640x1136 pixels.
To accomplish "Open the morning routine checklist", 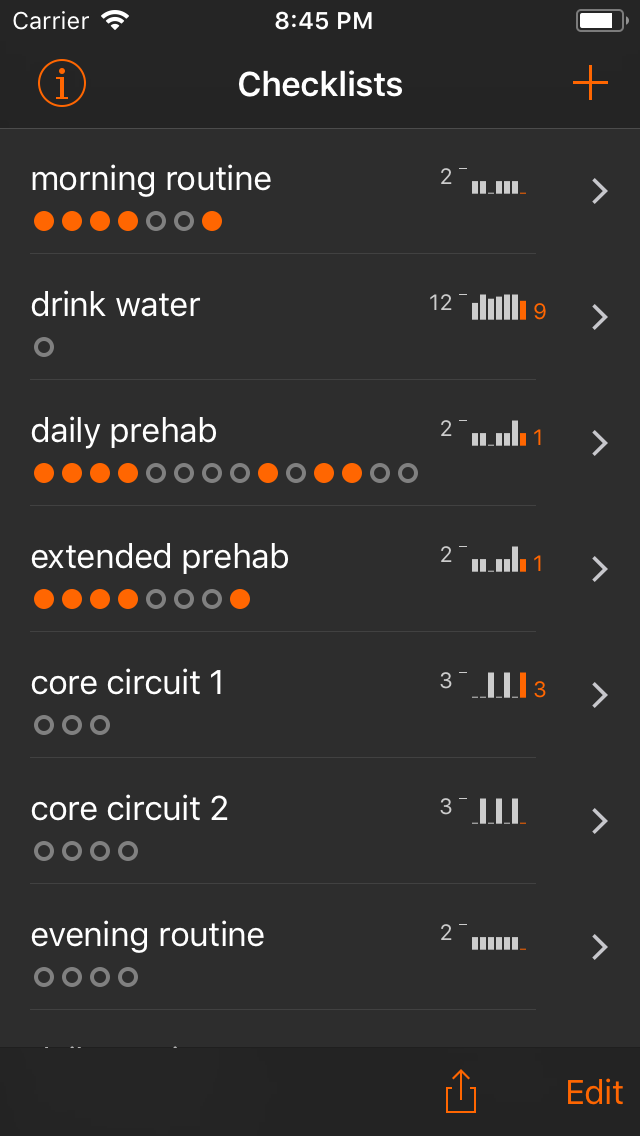I will point(320,191).
